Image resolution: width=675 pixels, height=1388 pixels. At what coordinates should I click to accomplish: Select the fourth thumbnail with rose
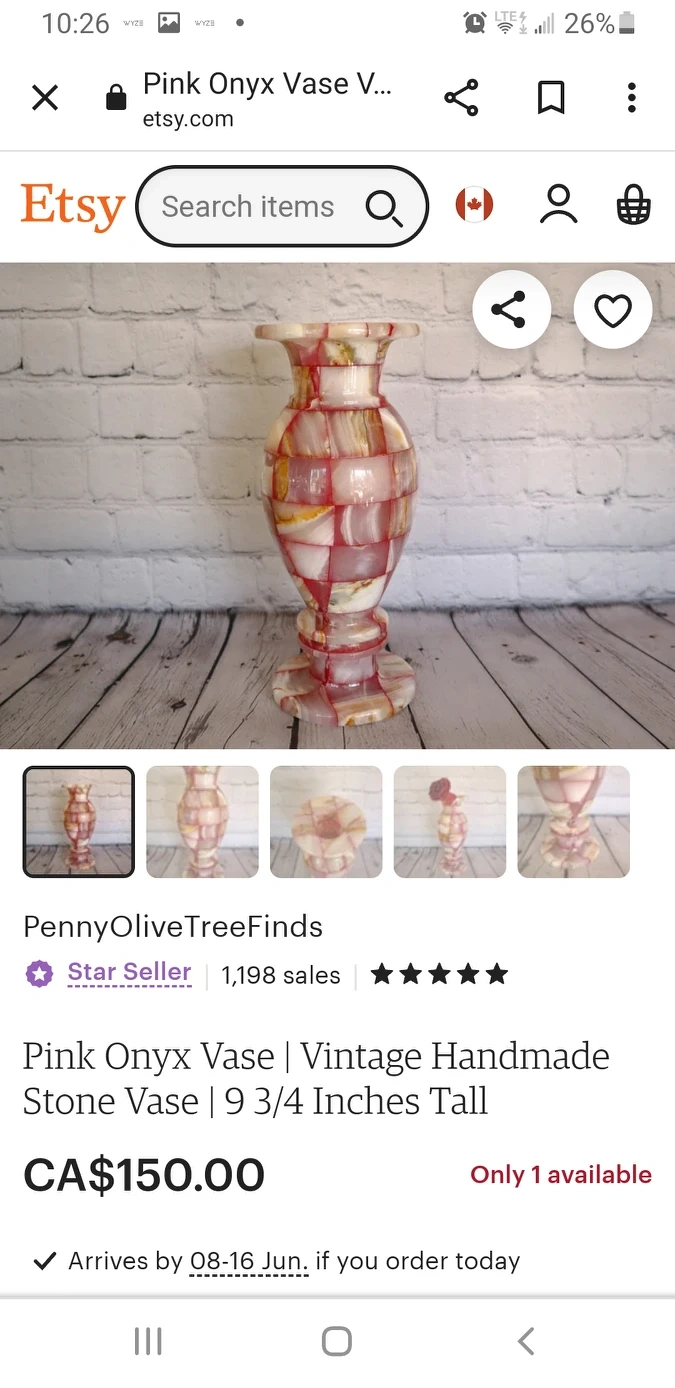click(450, 822)
